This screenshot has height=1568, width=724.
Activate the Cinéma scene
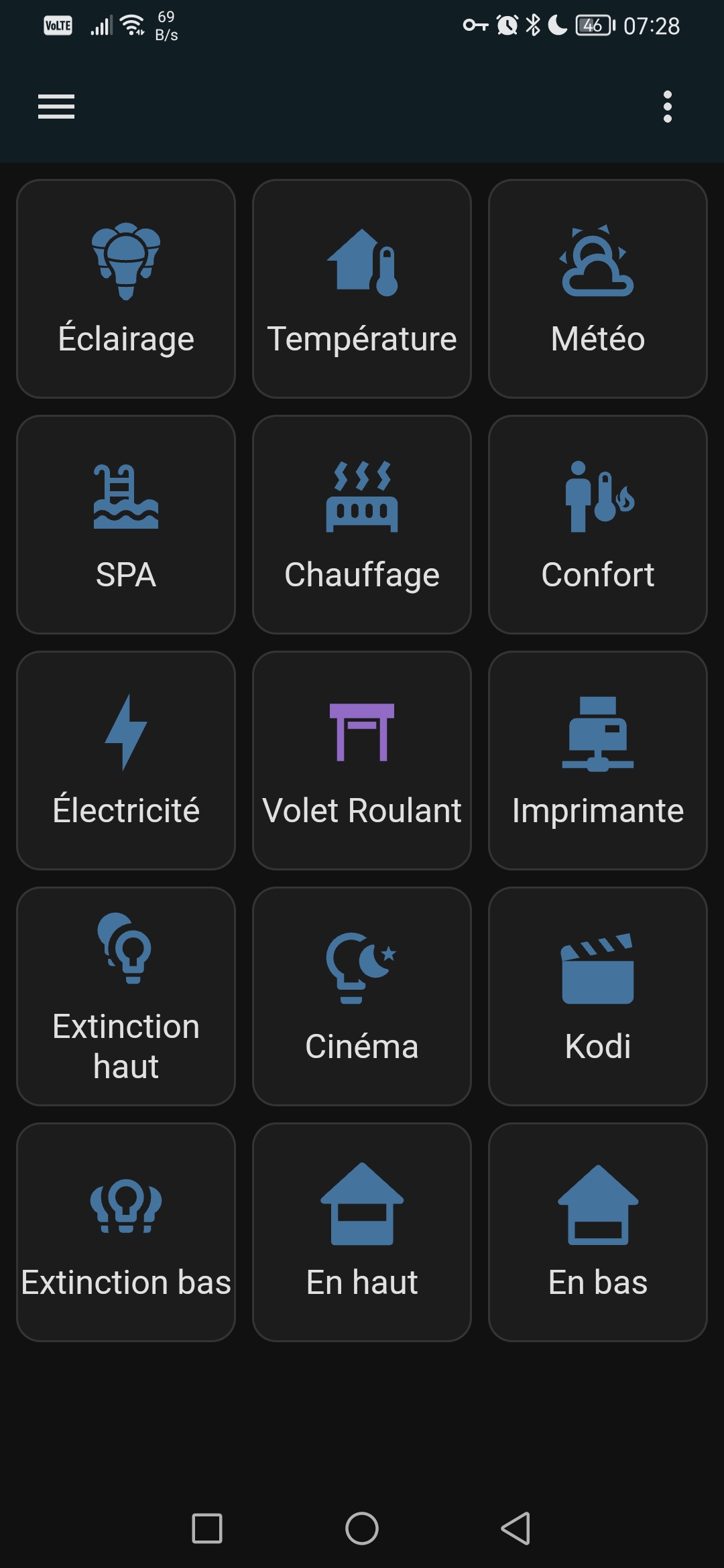[362, 996]
